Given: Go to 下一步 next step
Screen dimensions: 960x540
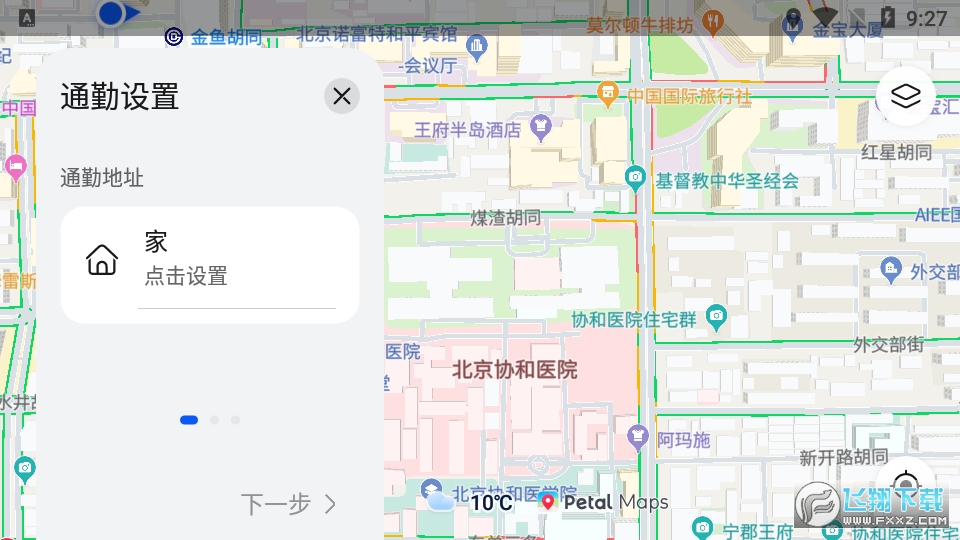Looking at the screenshot, I should point(289,504).
